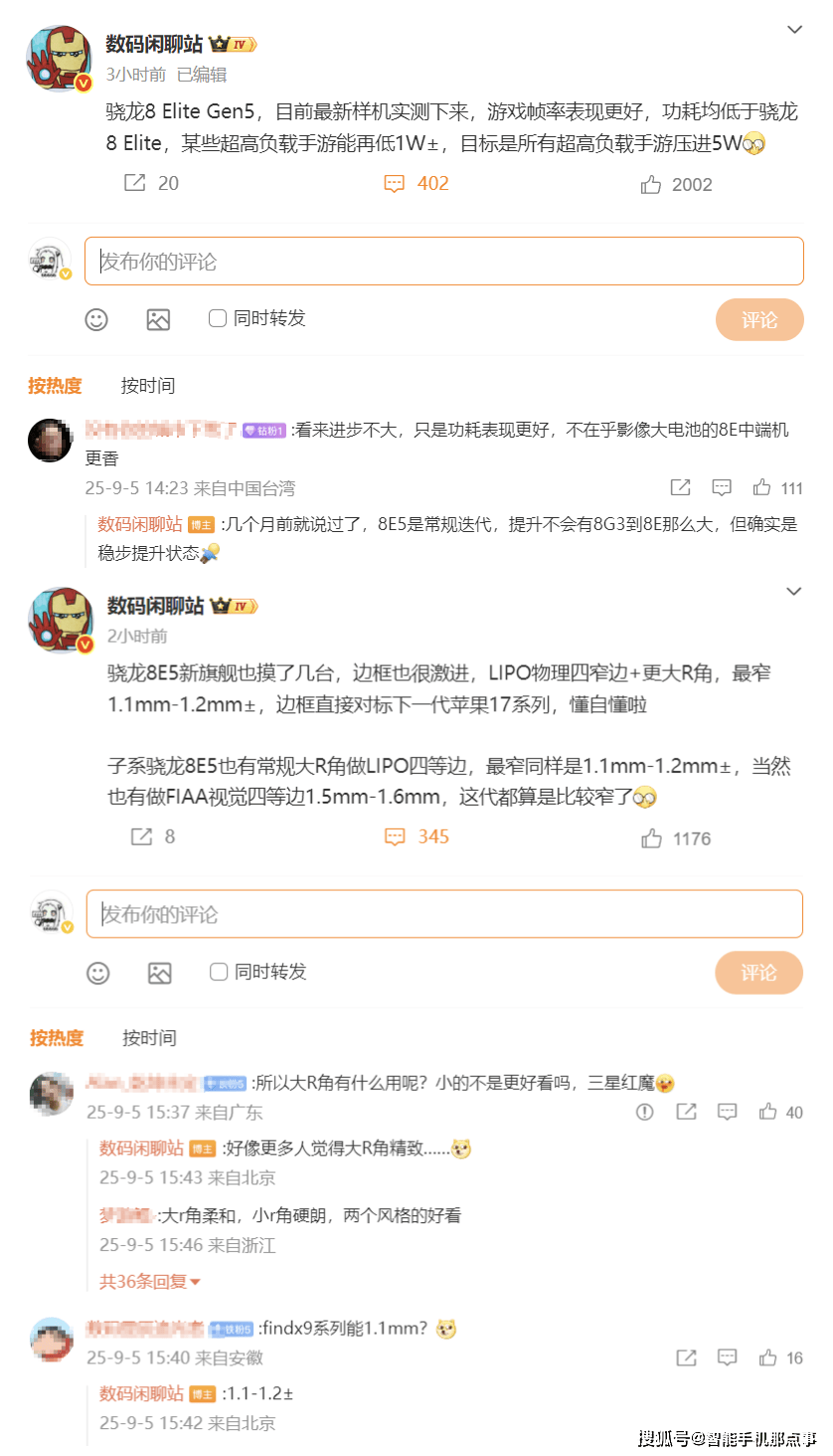Open the dropdown arrow on the 2小时前 post
Image resolution: width=833 pixels, height=1456 pixels.
click(793, 592)
